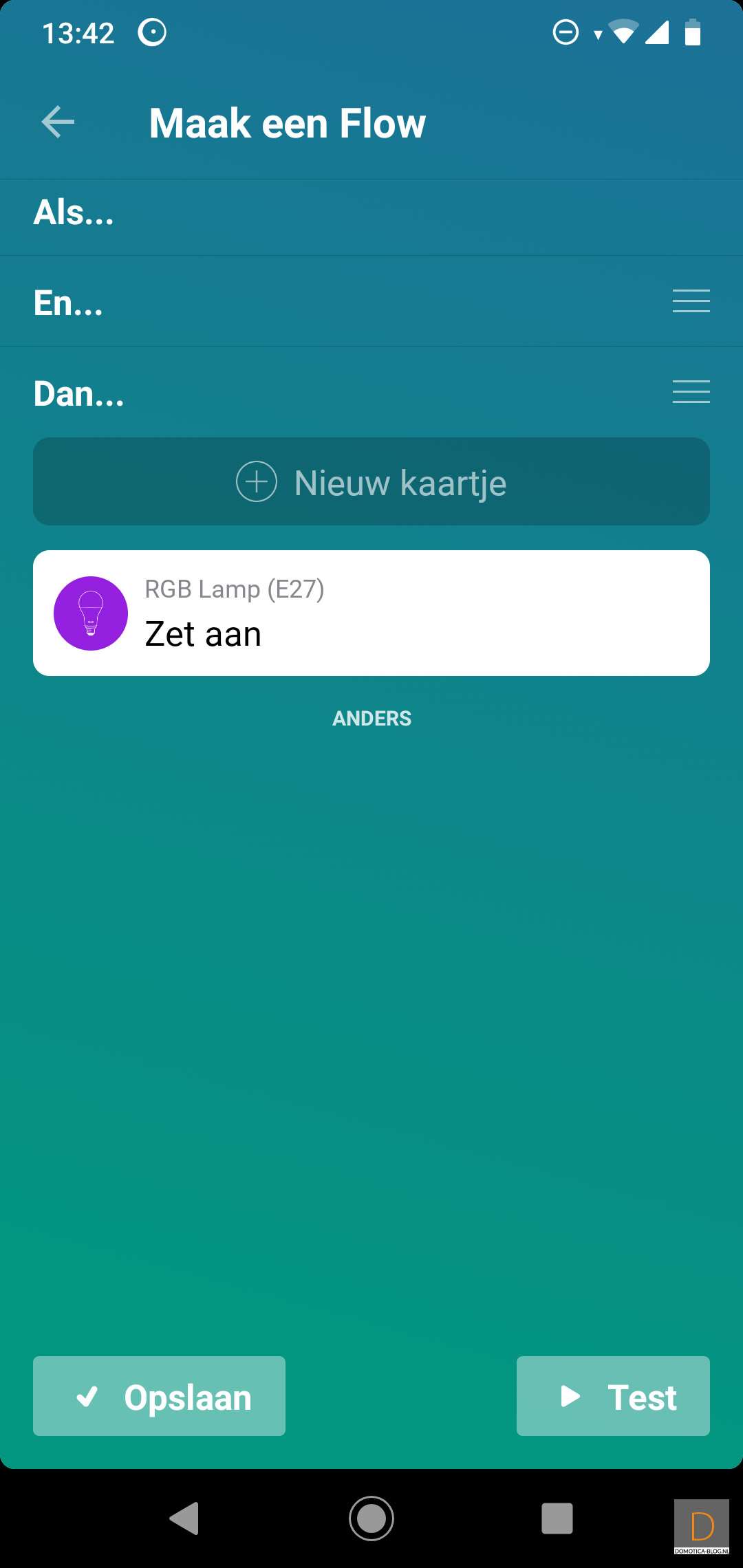
Task: Open the Dan... section menu icon
Action: [691, 392]
